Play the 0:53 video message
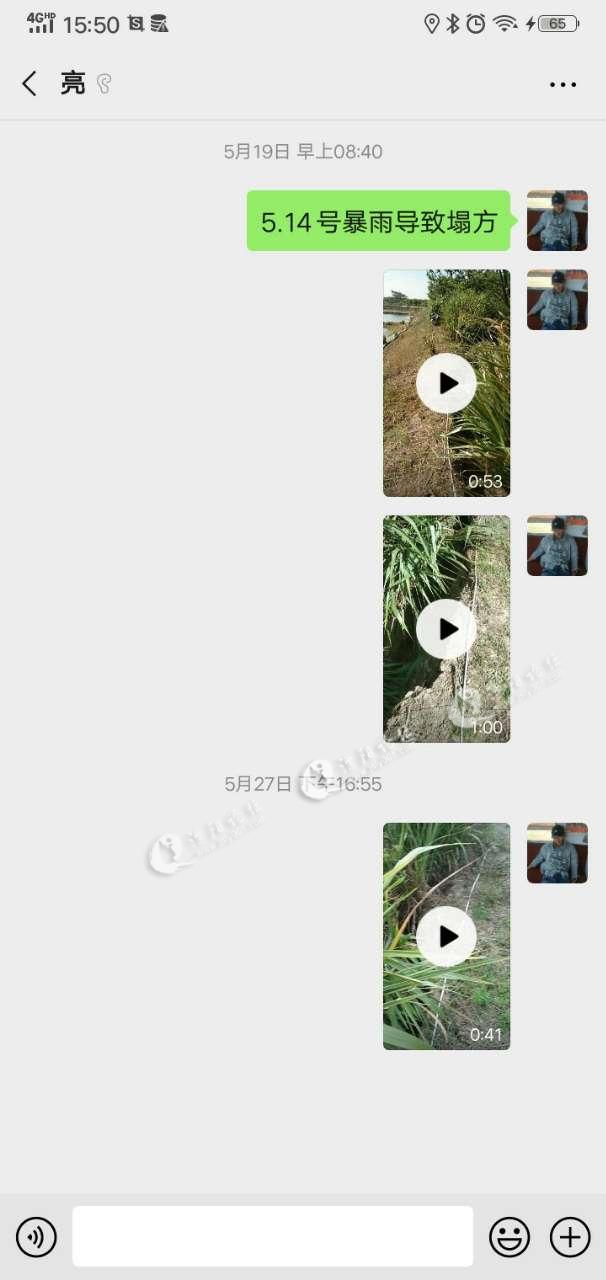Screen dimensions: 606x1280 coord(446,383)
